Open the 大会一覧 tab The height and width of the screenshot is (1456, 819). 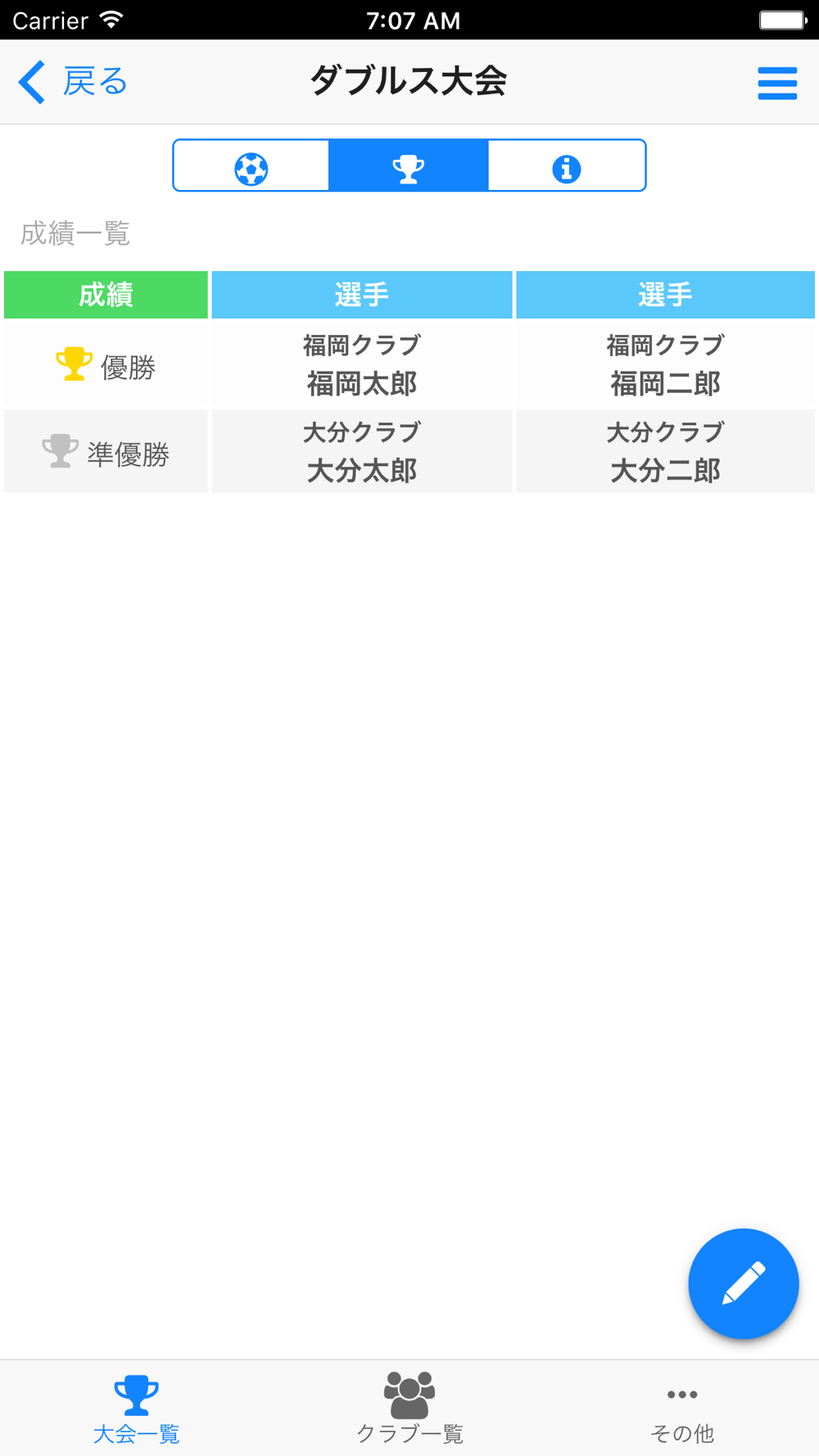point(136,1409)
